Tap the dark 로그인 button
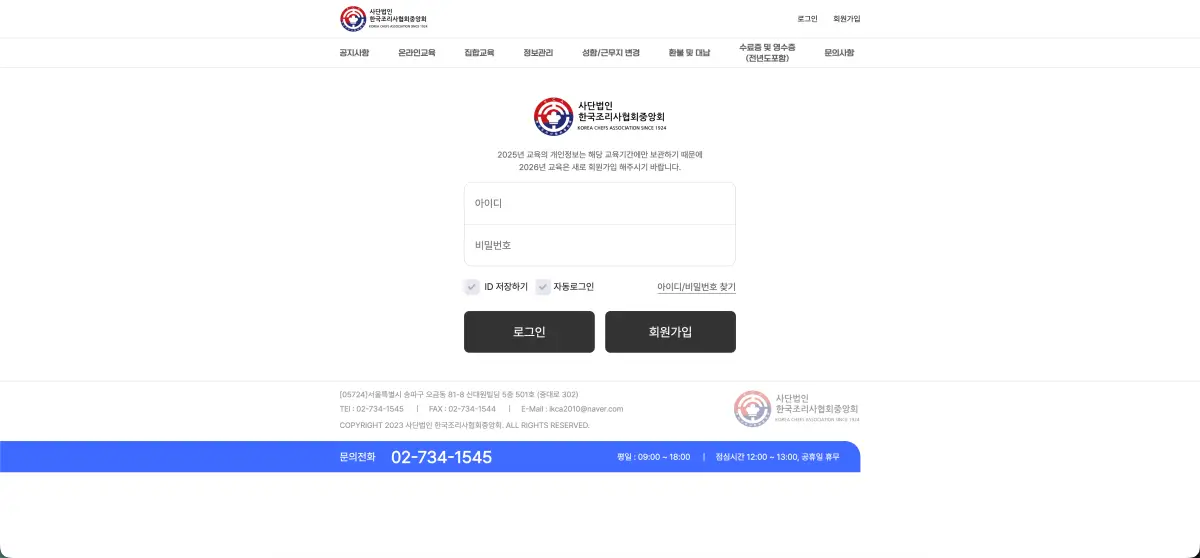 pos(529,332)
